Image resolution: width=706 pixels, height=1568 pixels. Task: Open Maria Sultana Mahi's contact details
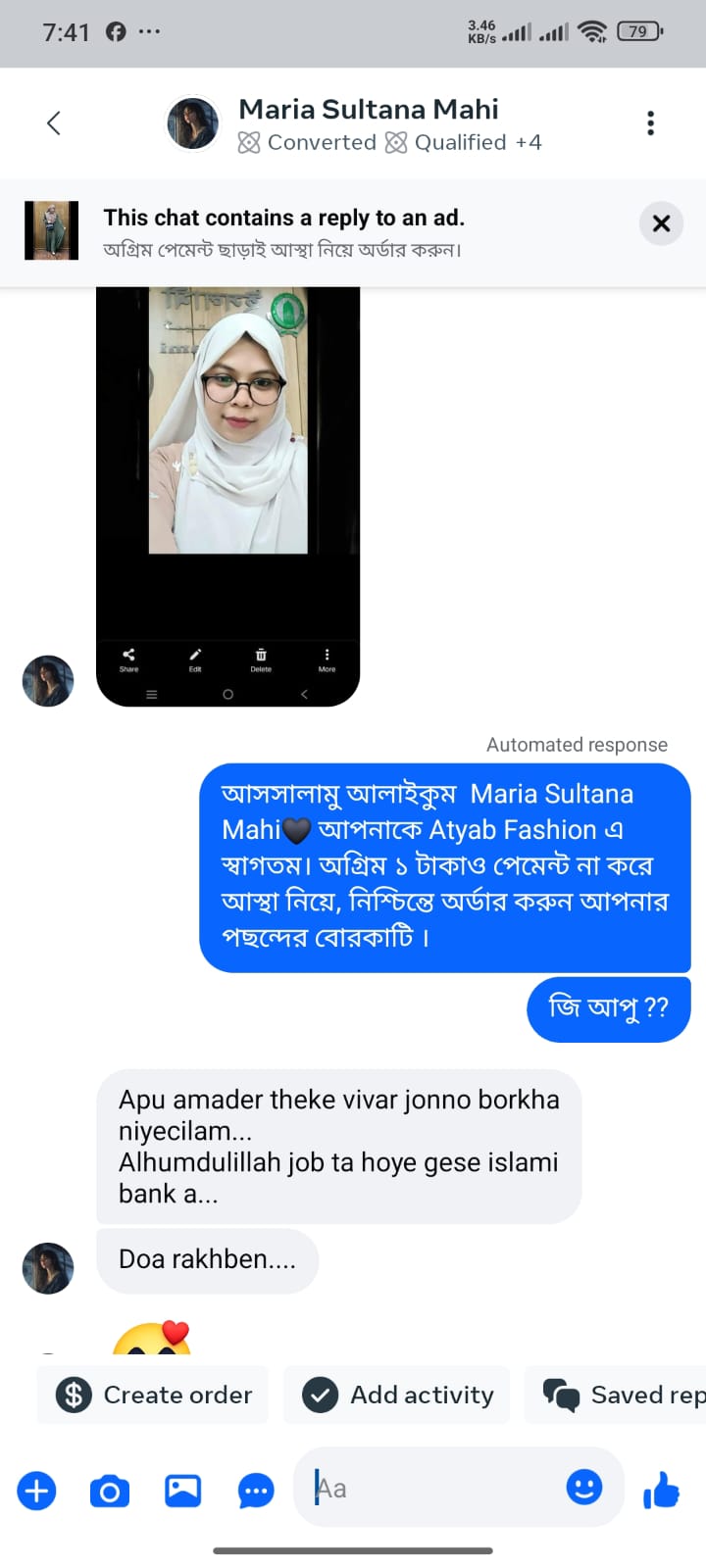point(369,110)
